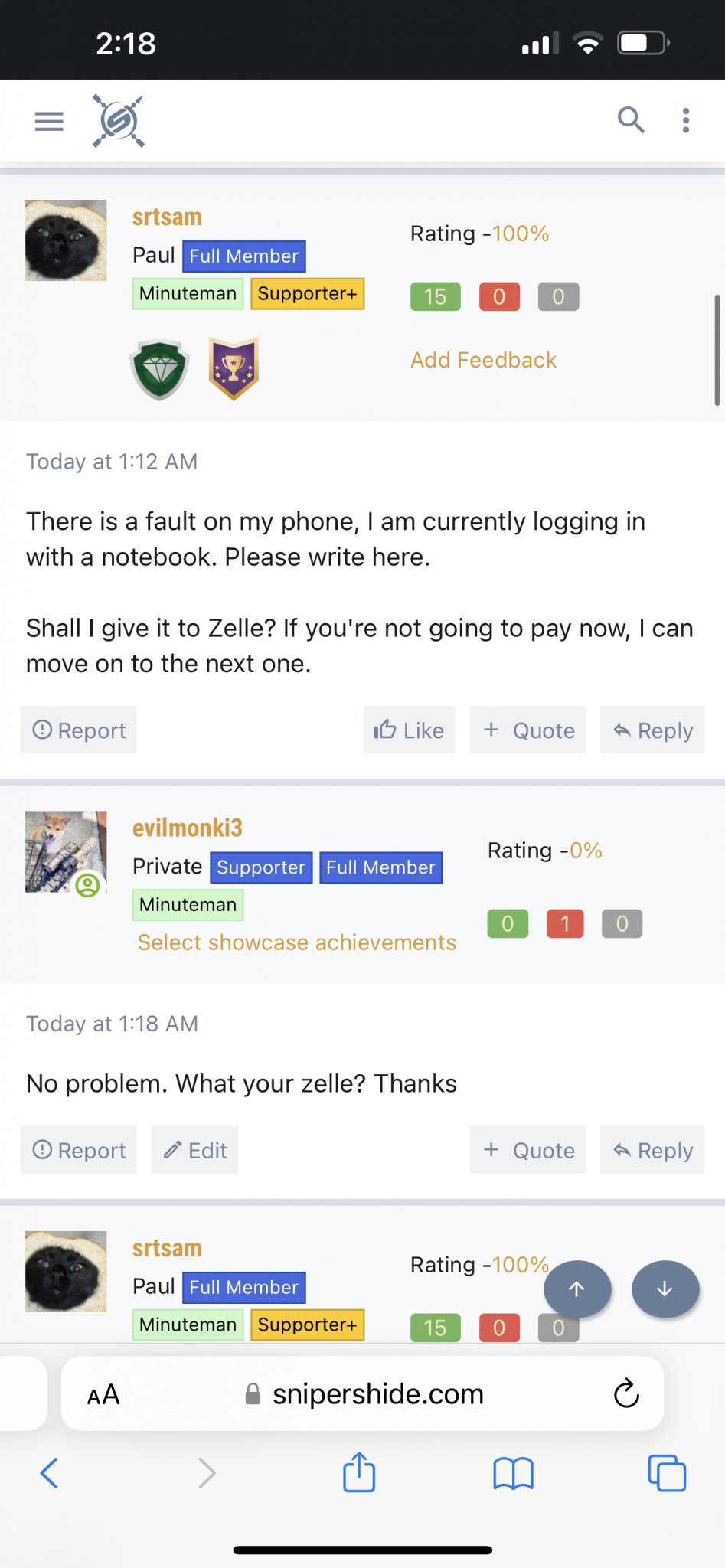Like the 1:12 AM post

(x=409, y=730)
